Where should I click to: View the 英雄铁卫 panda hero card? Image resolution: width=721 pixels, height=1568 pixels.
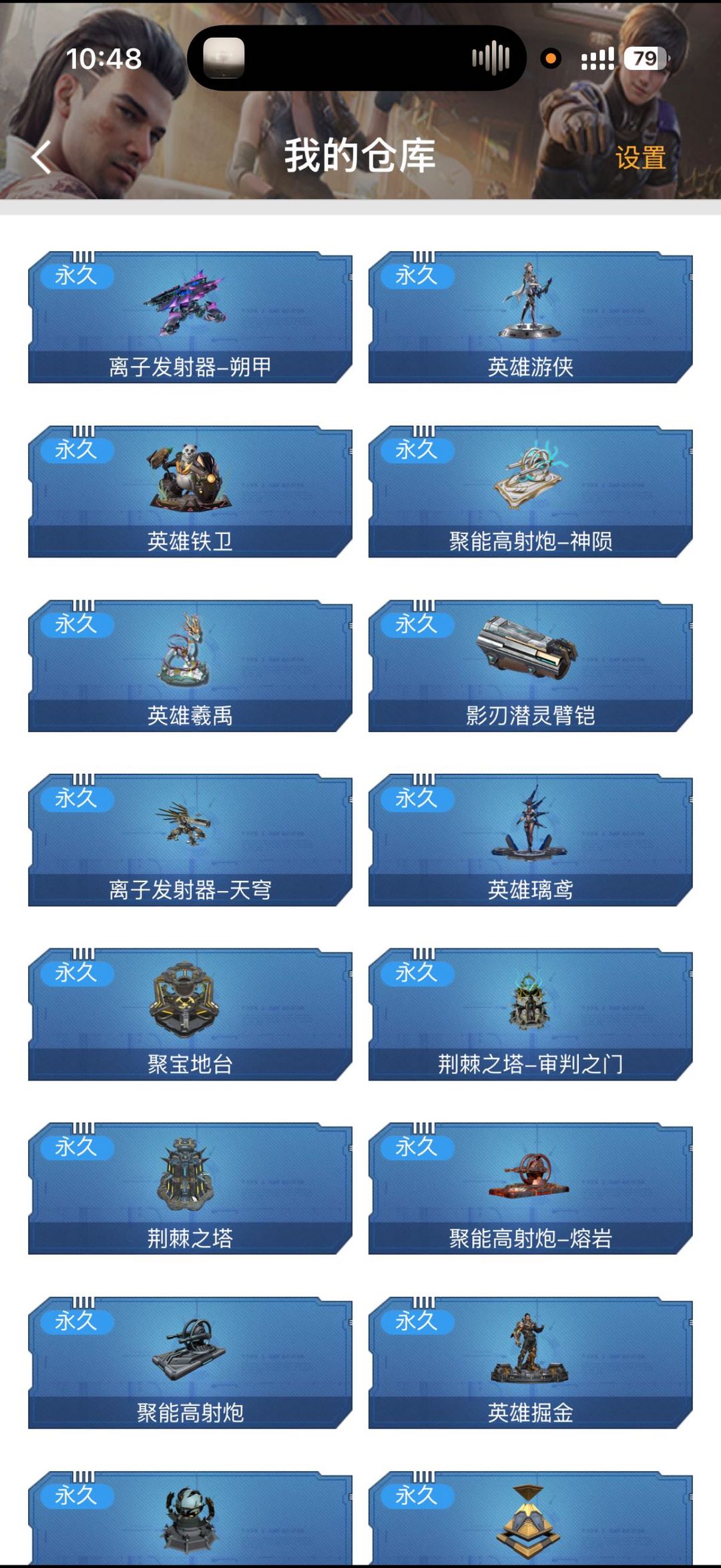pos(190,492)
